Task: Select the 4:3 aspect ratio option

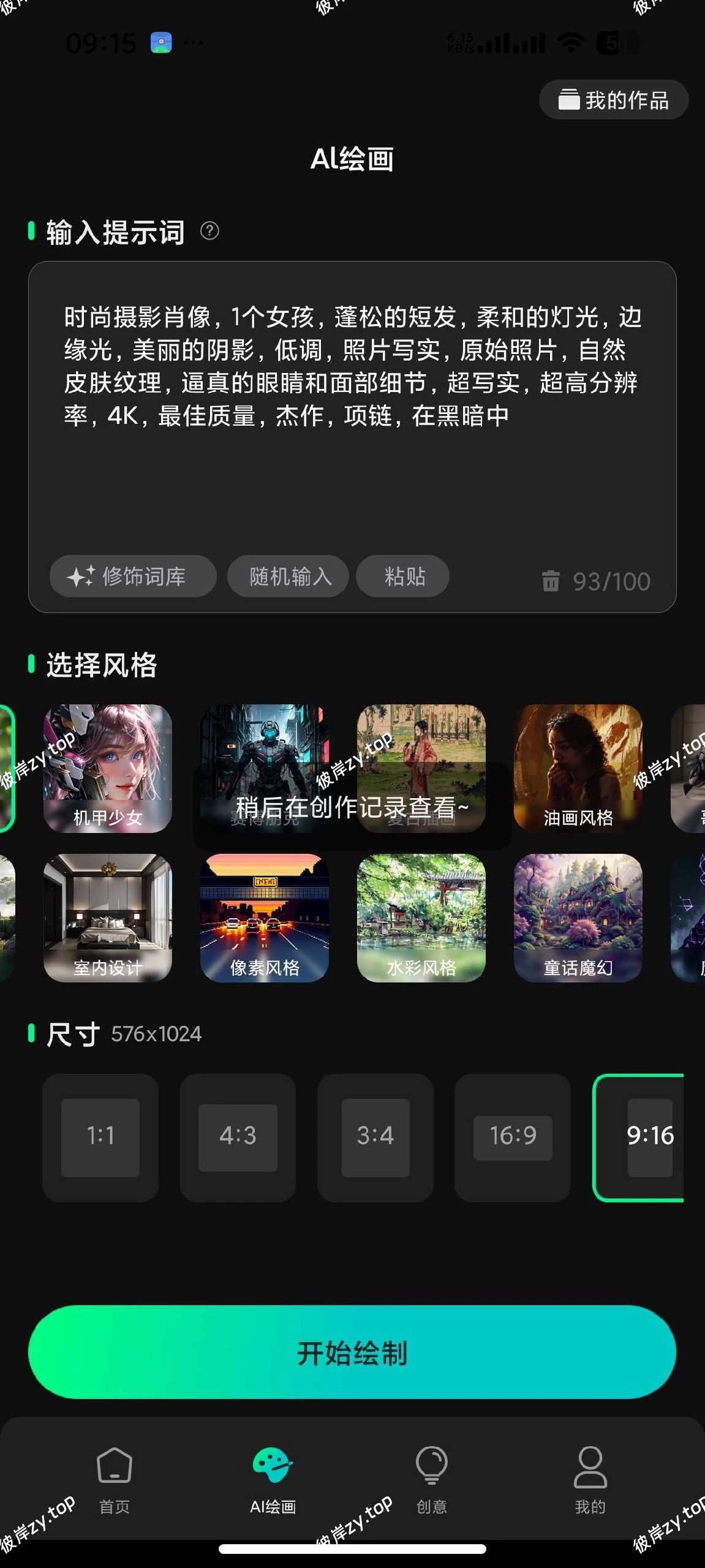Action: point(238,1137)
